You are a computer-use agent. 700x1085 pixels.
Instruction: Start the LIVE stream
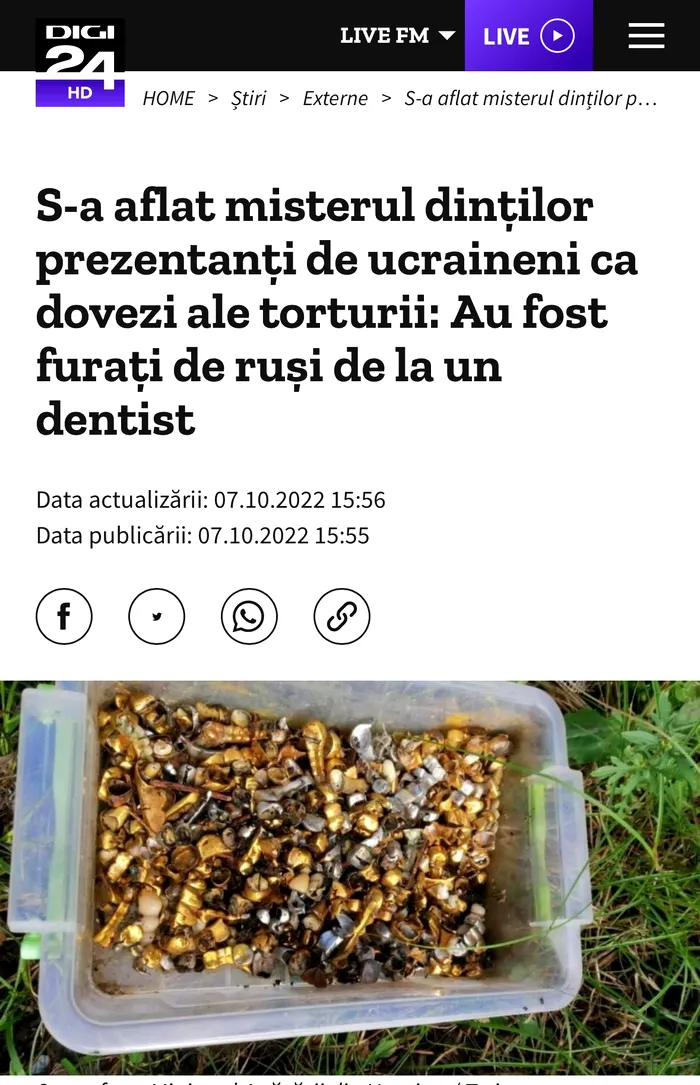pyautogui.click(x=528, y=36)
